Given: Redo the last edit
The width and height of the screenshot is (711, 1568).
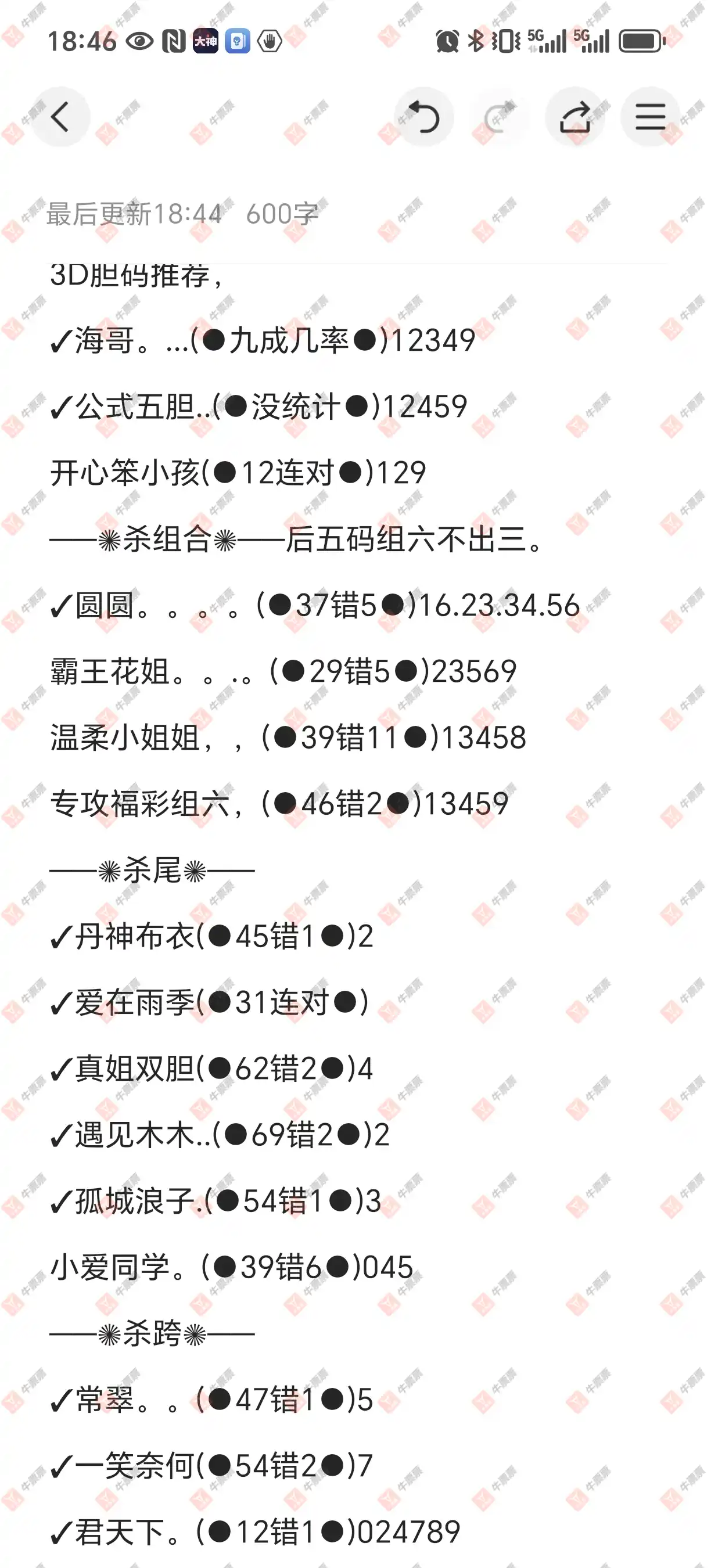Looking at the screenshot, I should pyautogui.click(x=499, y=117).
